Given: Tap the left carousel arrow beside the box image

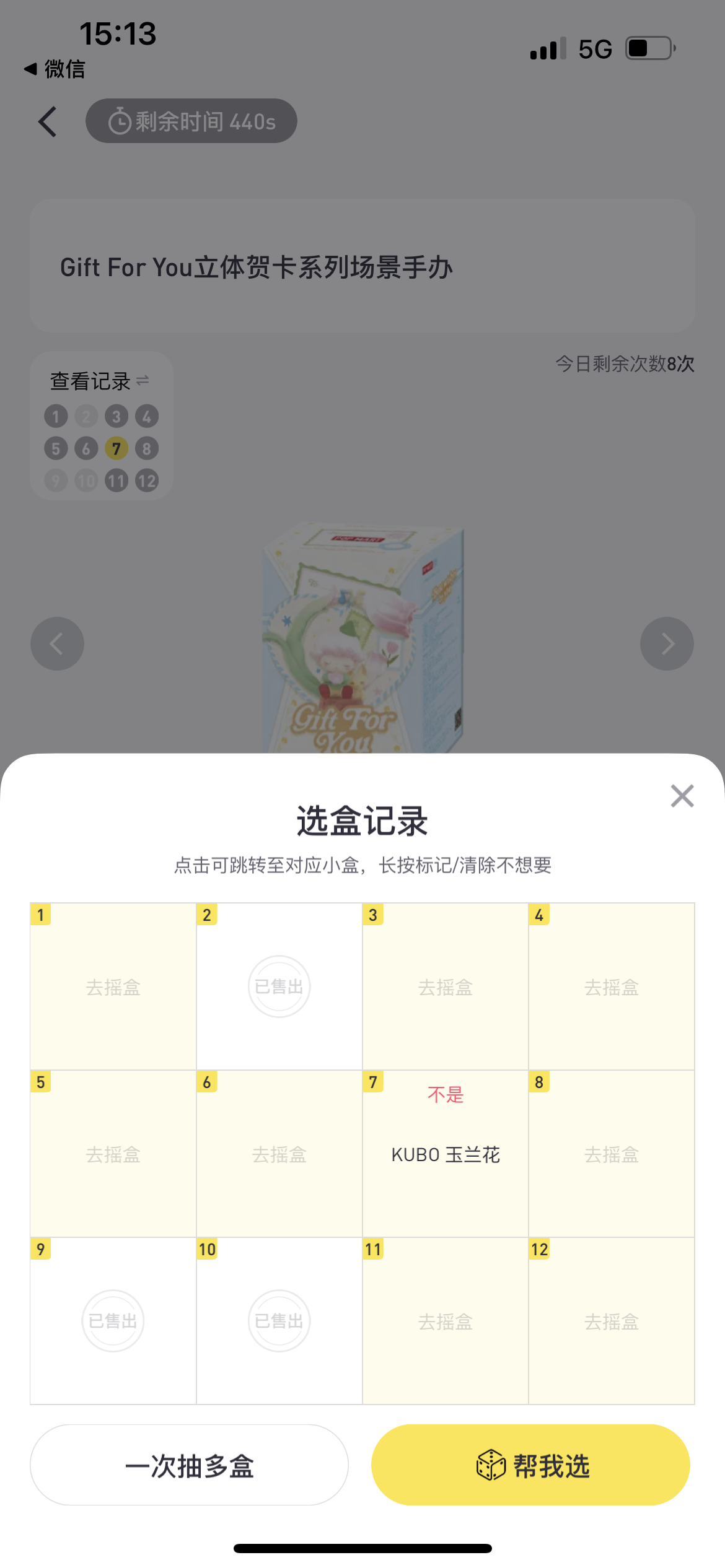Looking at the screenshot, I should [57, 643].
